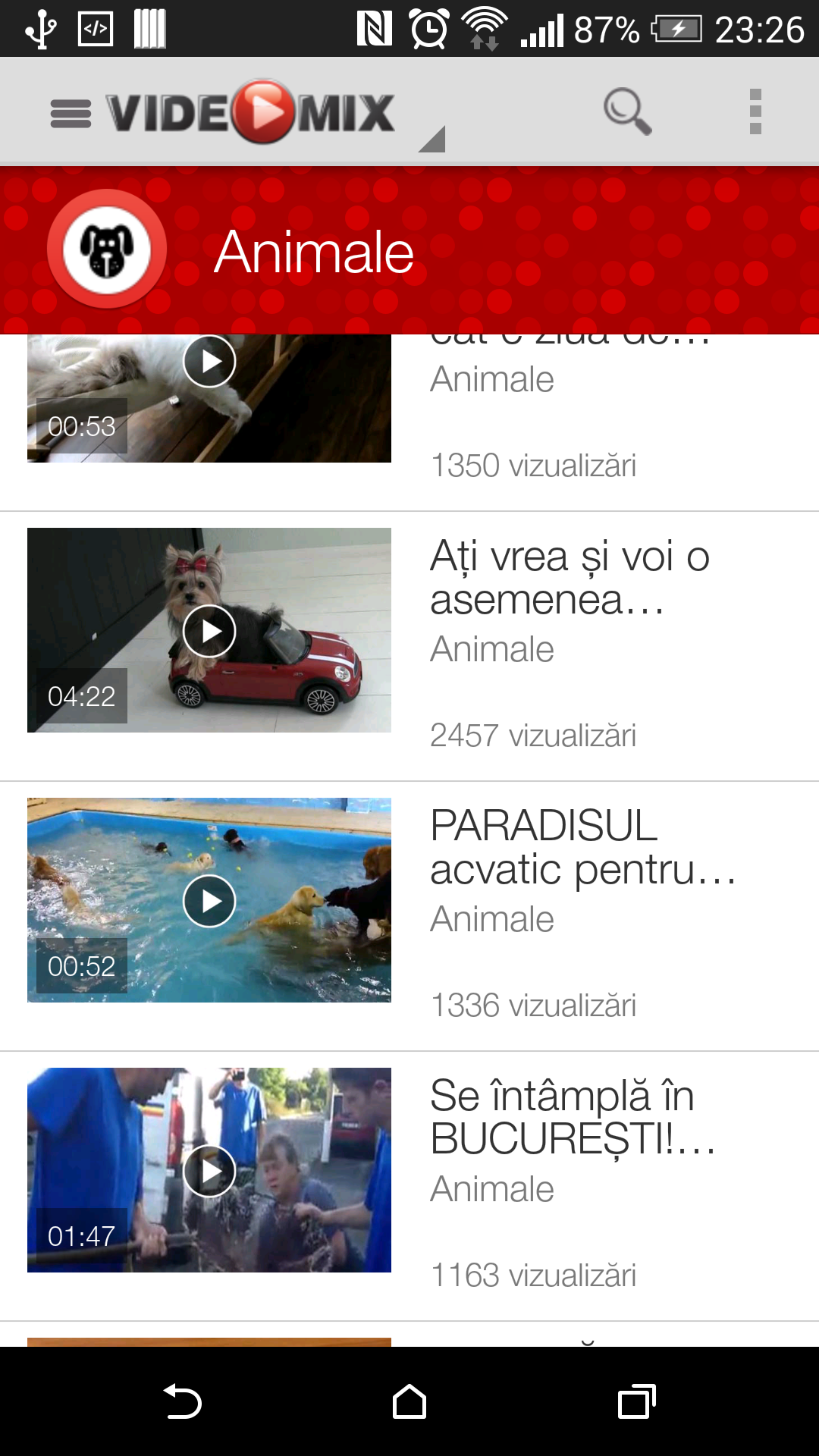The height and width of the screenshot is (1456, 819).
Task: Open the search magnifier
Action: point(626,112)
